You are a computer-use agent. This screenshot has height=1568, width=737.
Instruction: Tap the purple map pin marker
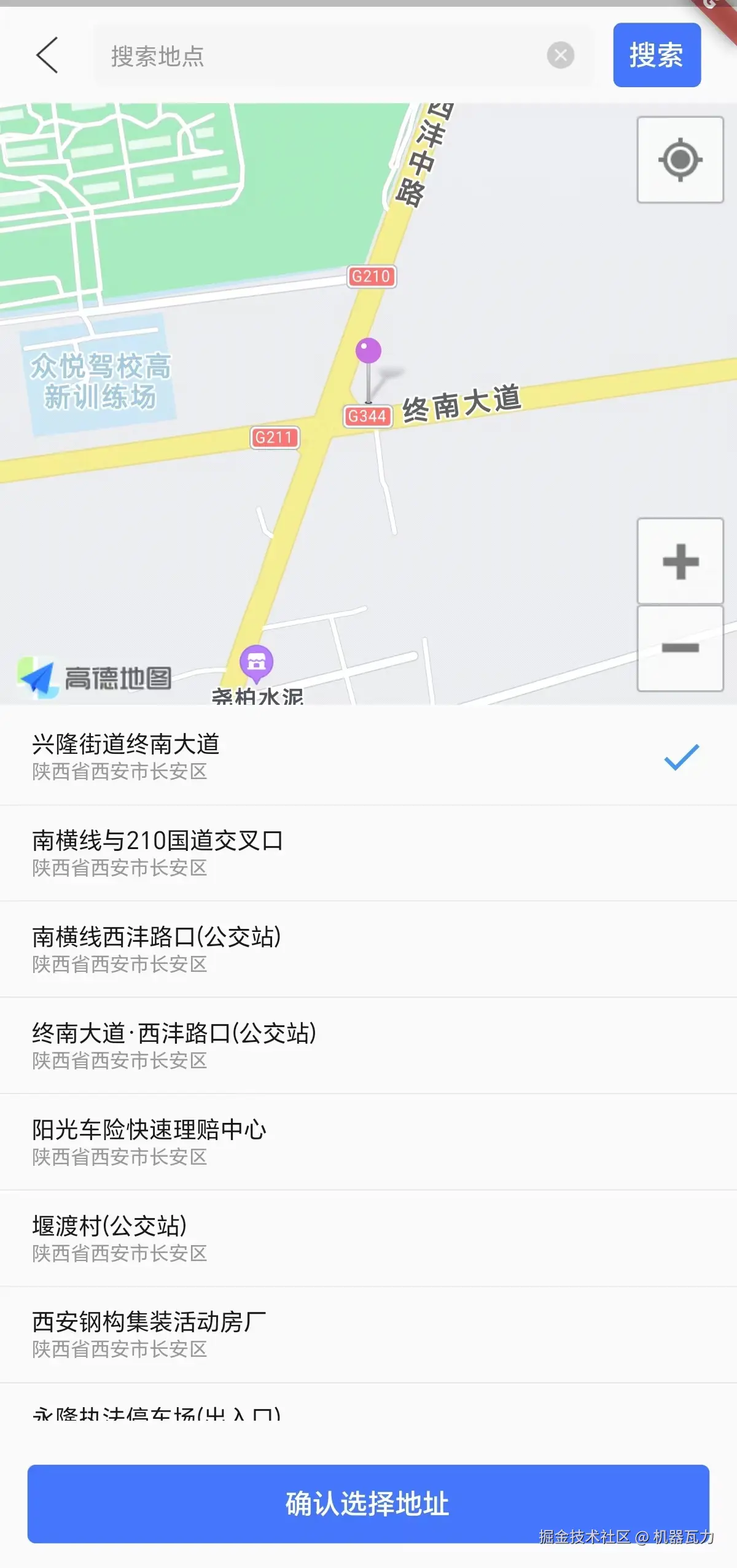click(x=368, y=350)
